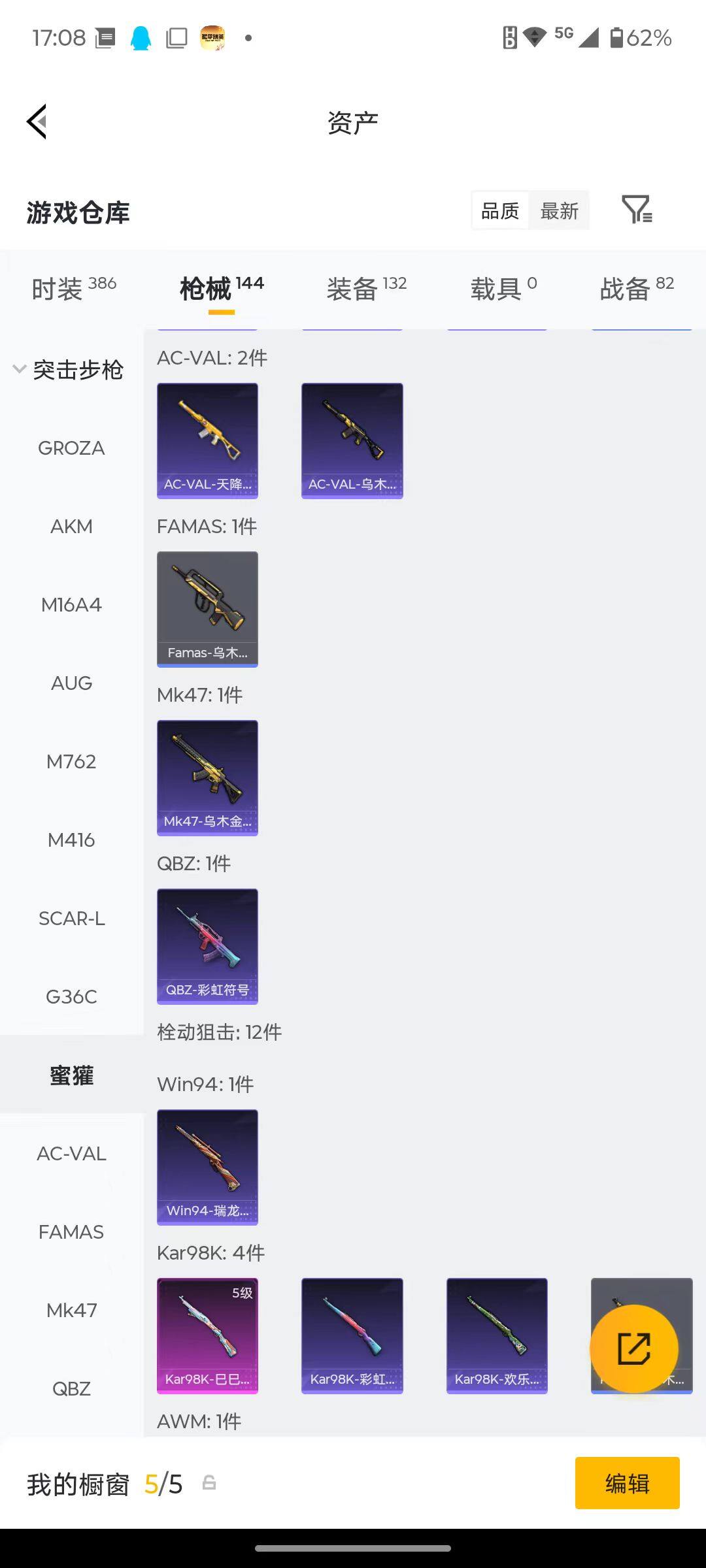Open the AC-VAL-天降 skin tile
This screenshot has height=1568, width=706.
tap(207, 441)
